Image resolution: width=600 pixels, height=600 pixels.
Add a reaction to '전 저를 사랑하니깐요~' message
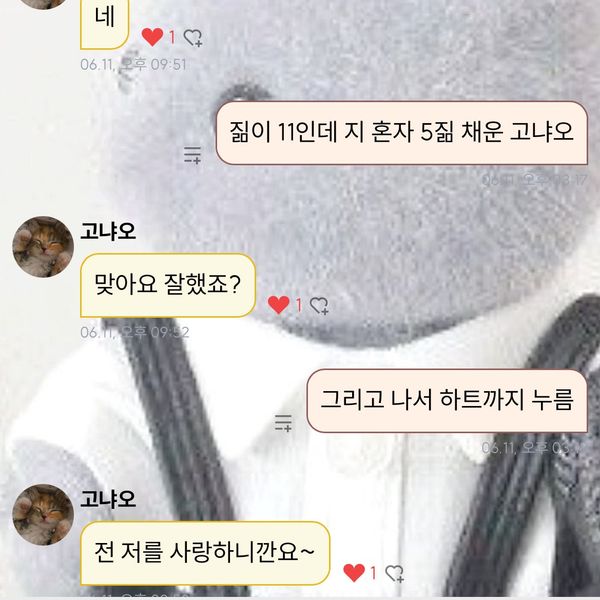click(394, 573)
